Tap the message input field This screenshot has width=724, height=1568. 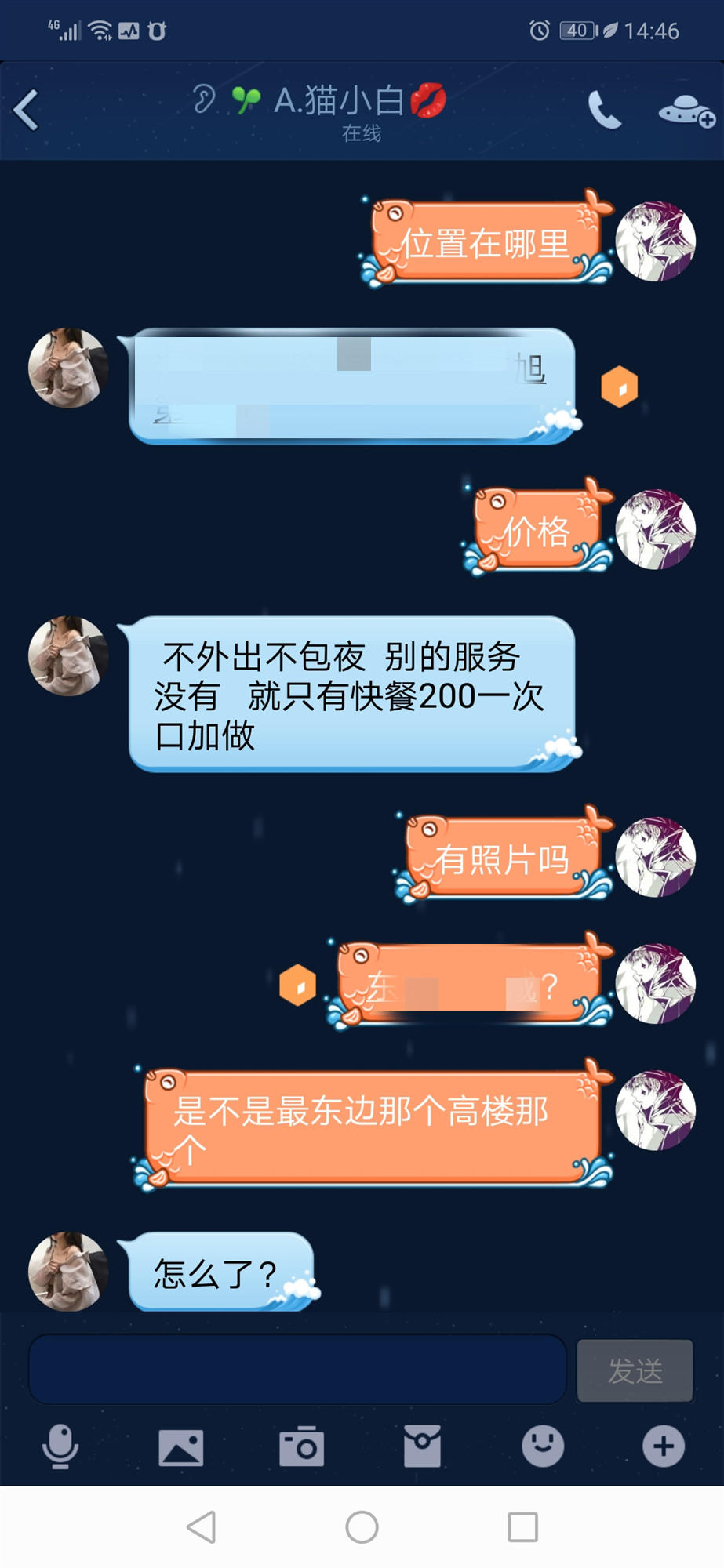coord(297,1370)
